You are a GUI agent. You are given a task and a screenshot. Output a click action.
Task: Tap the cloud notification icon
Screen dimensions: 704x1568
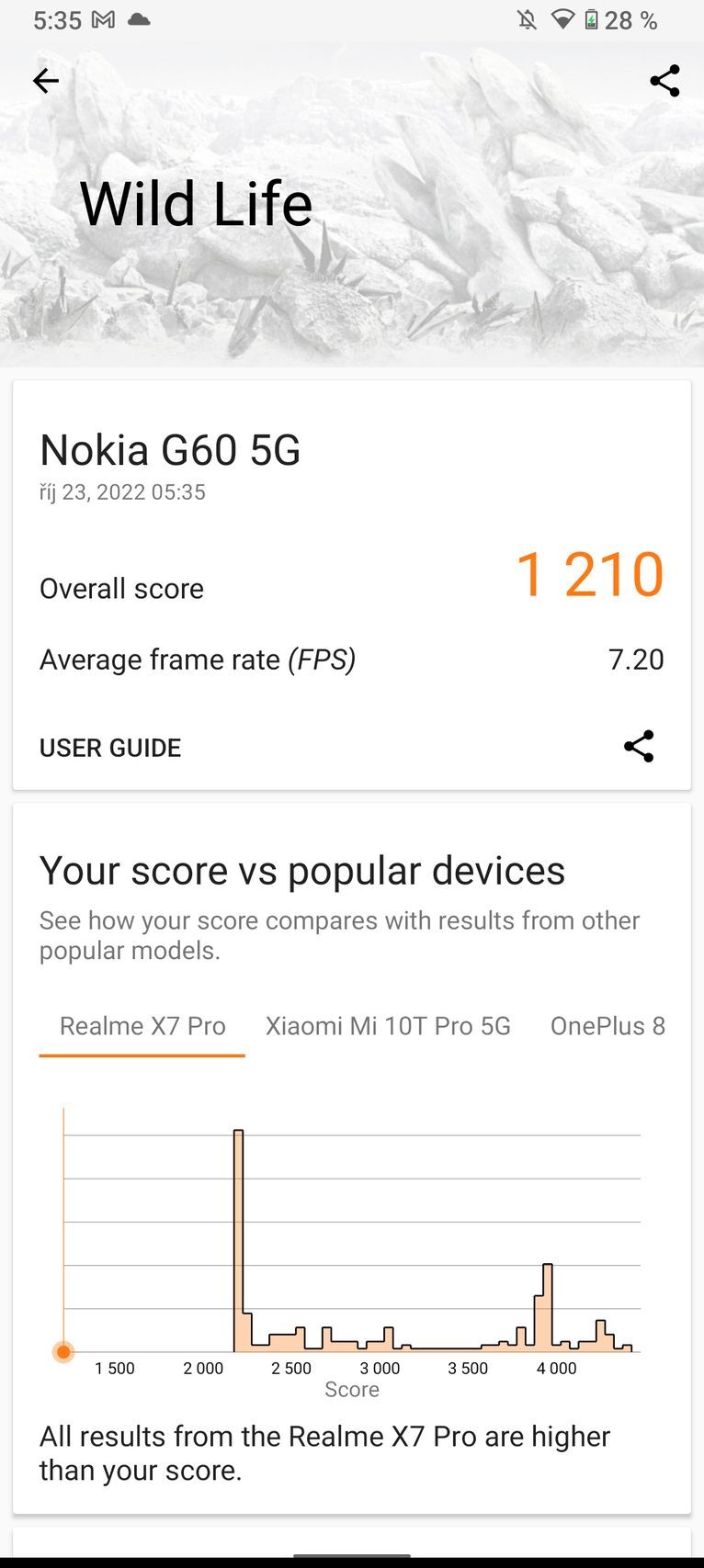(x=139, y=19)
